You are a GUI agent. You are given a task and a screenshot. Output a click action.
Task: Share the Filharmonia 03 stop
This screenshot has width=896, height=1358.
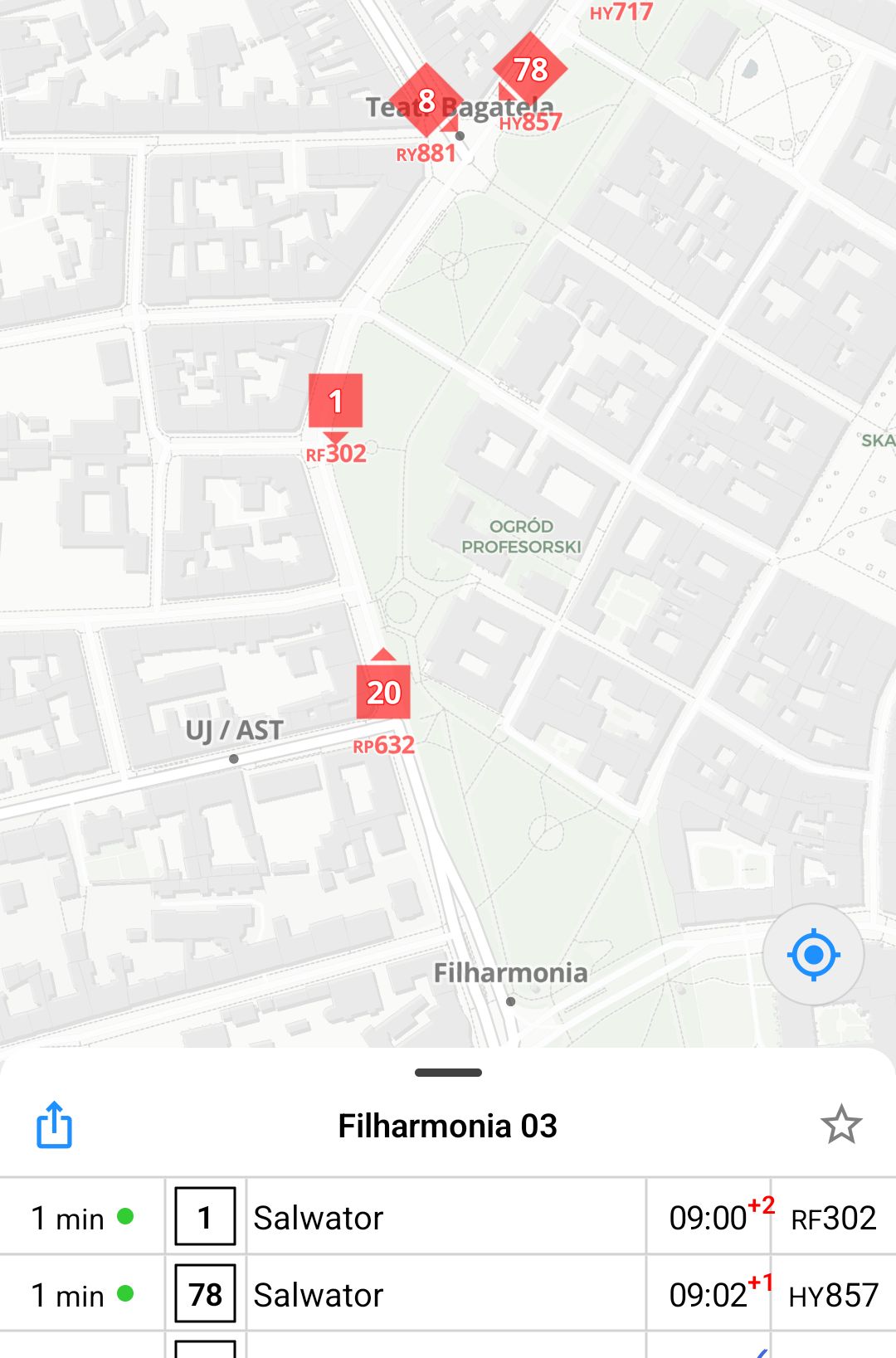pyautogui.click(x=54, y=1125)
